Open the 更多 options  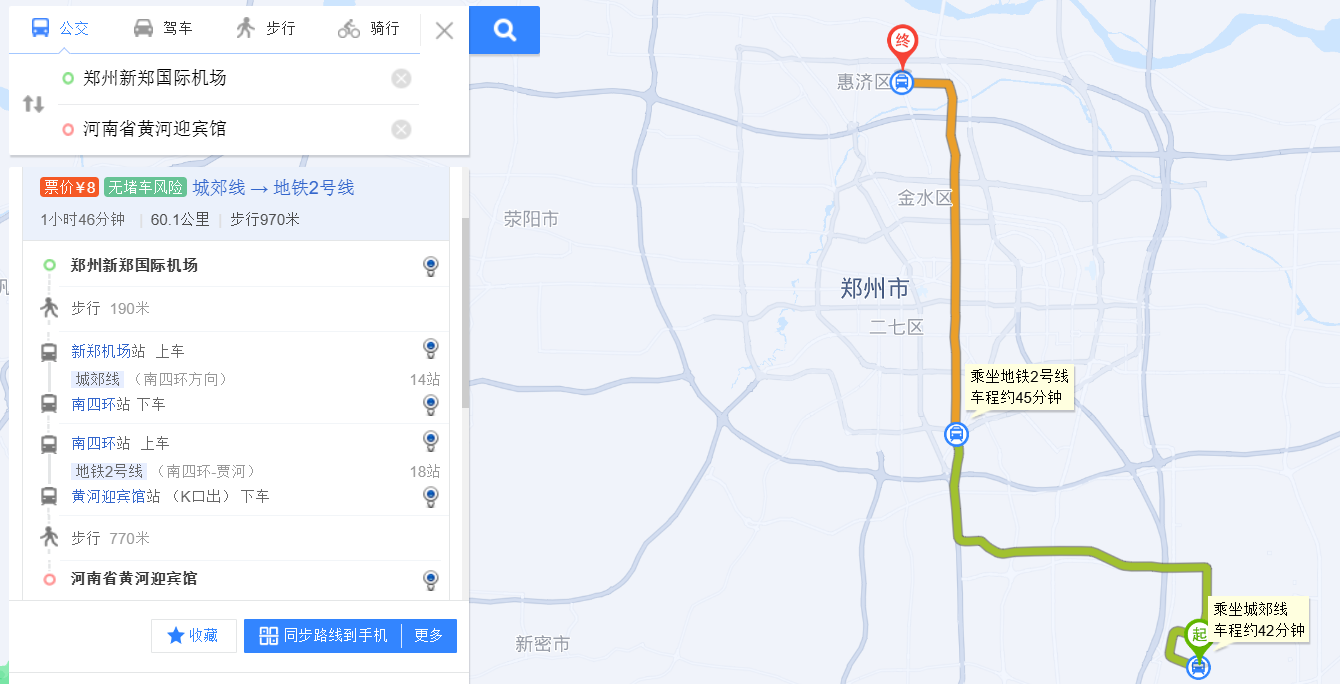point(429,636)
